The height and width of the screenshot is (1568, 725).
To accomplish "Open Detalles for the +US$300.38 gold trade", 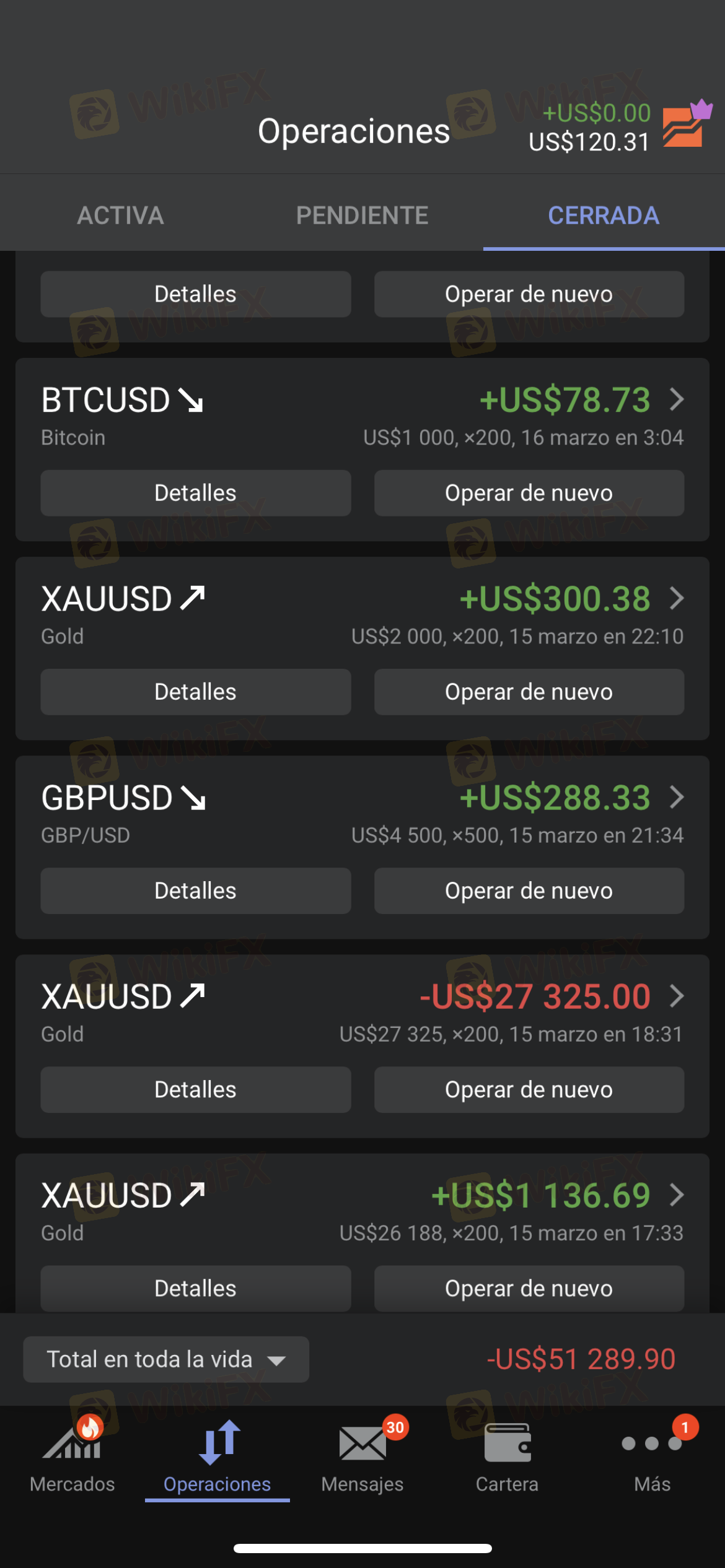I will 195,692.
